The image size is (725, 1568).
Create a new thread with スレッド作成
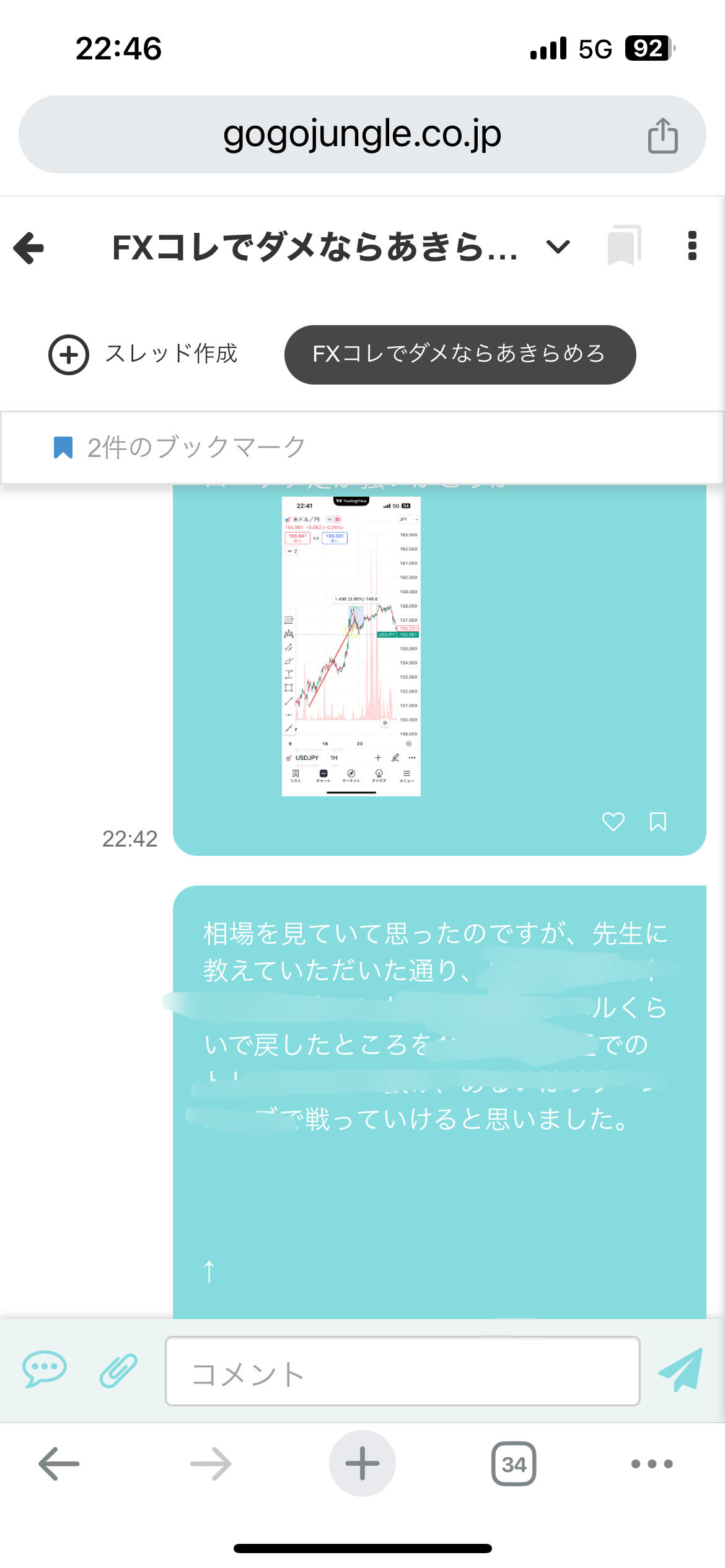(143, 354)
